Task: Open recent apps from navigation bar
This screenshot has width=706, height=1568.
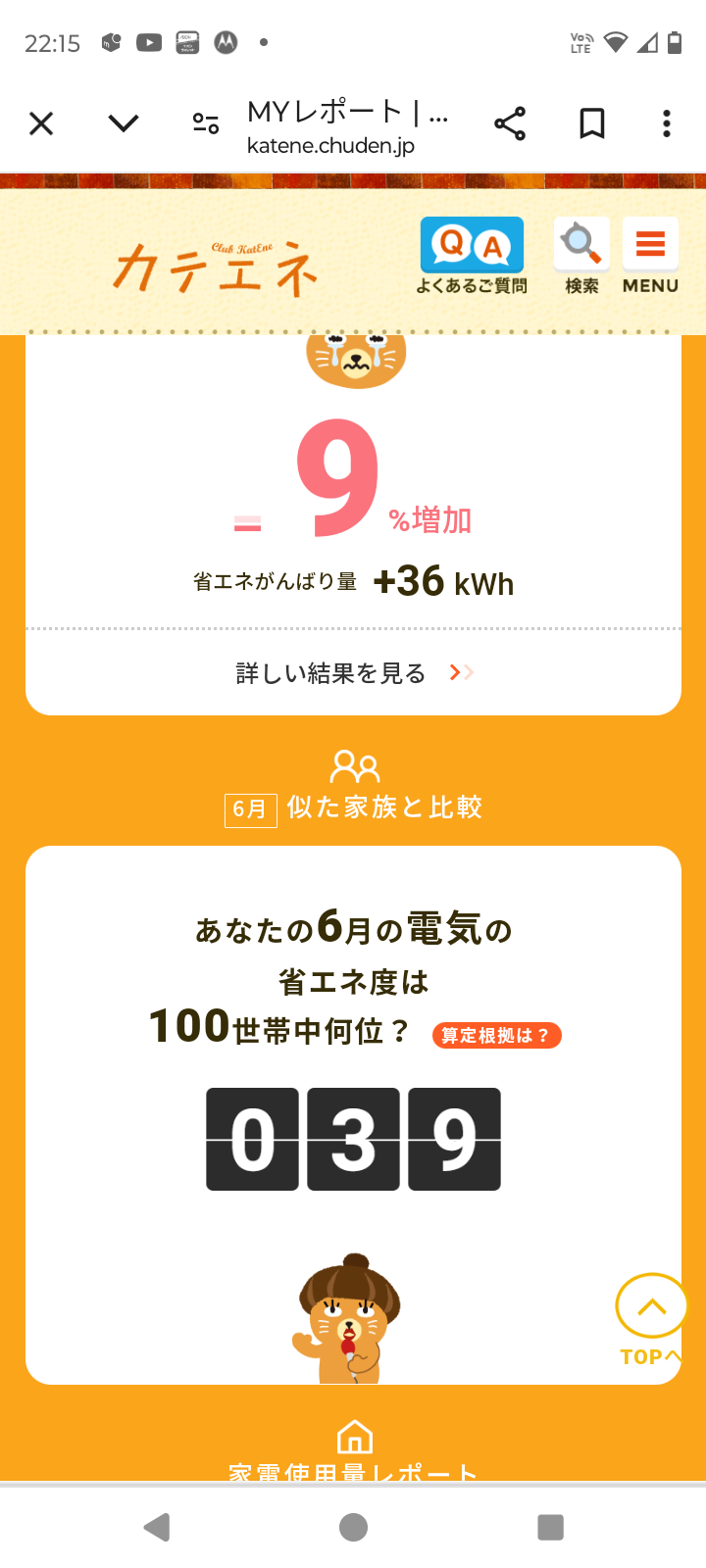Action: (550, 1527)
